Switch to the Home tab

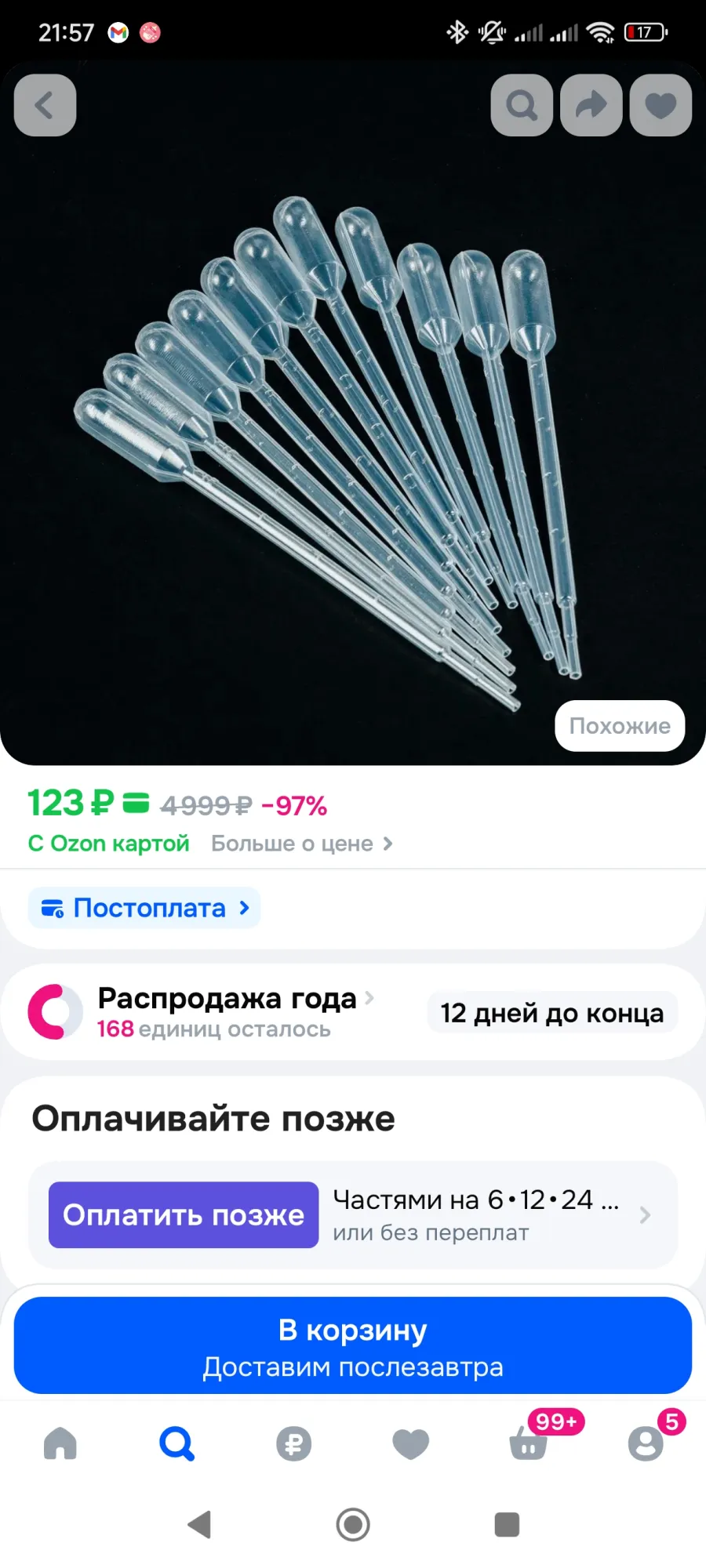coord(60,1443)
